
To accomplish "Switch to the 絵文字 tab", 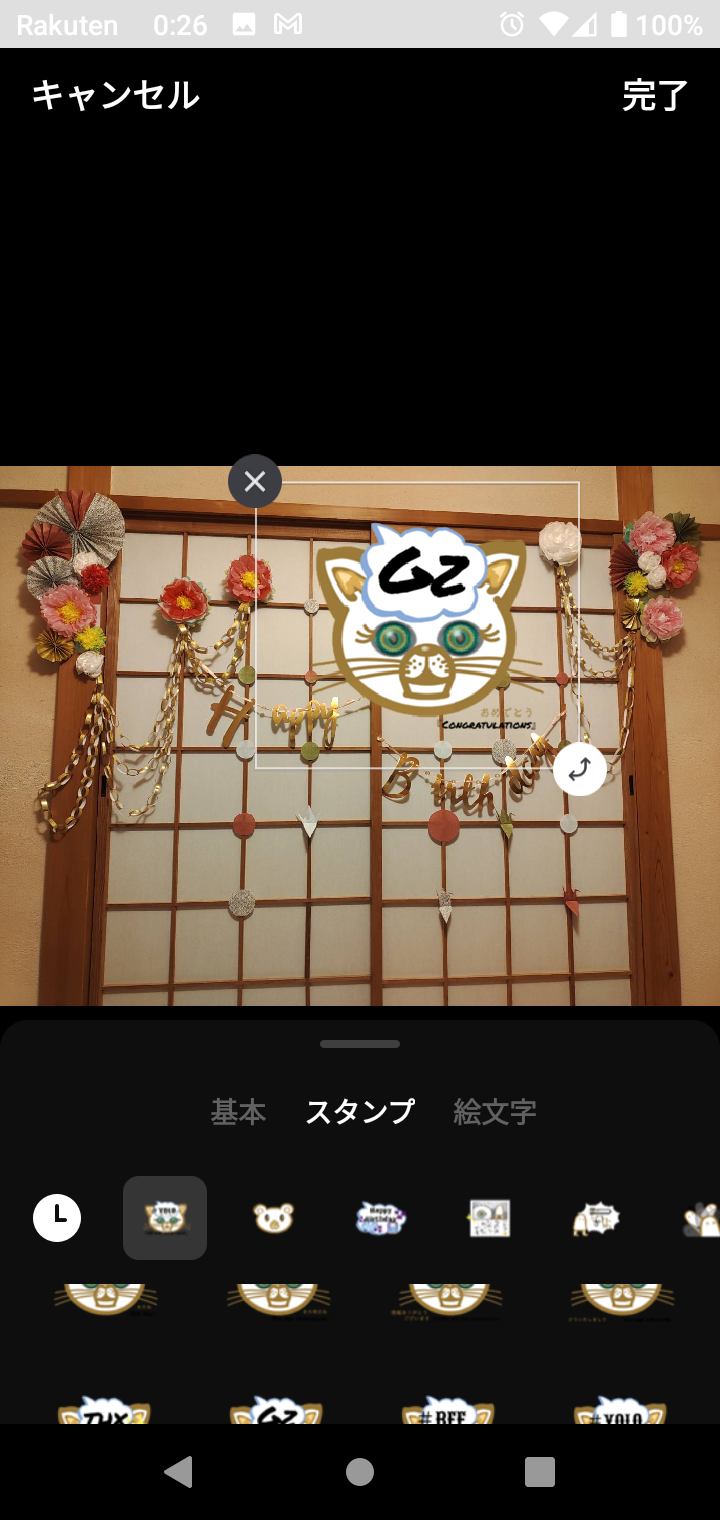I will [x=495, y=1112].
